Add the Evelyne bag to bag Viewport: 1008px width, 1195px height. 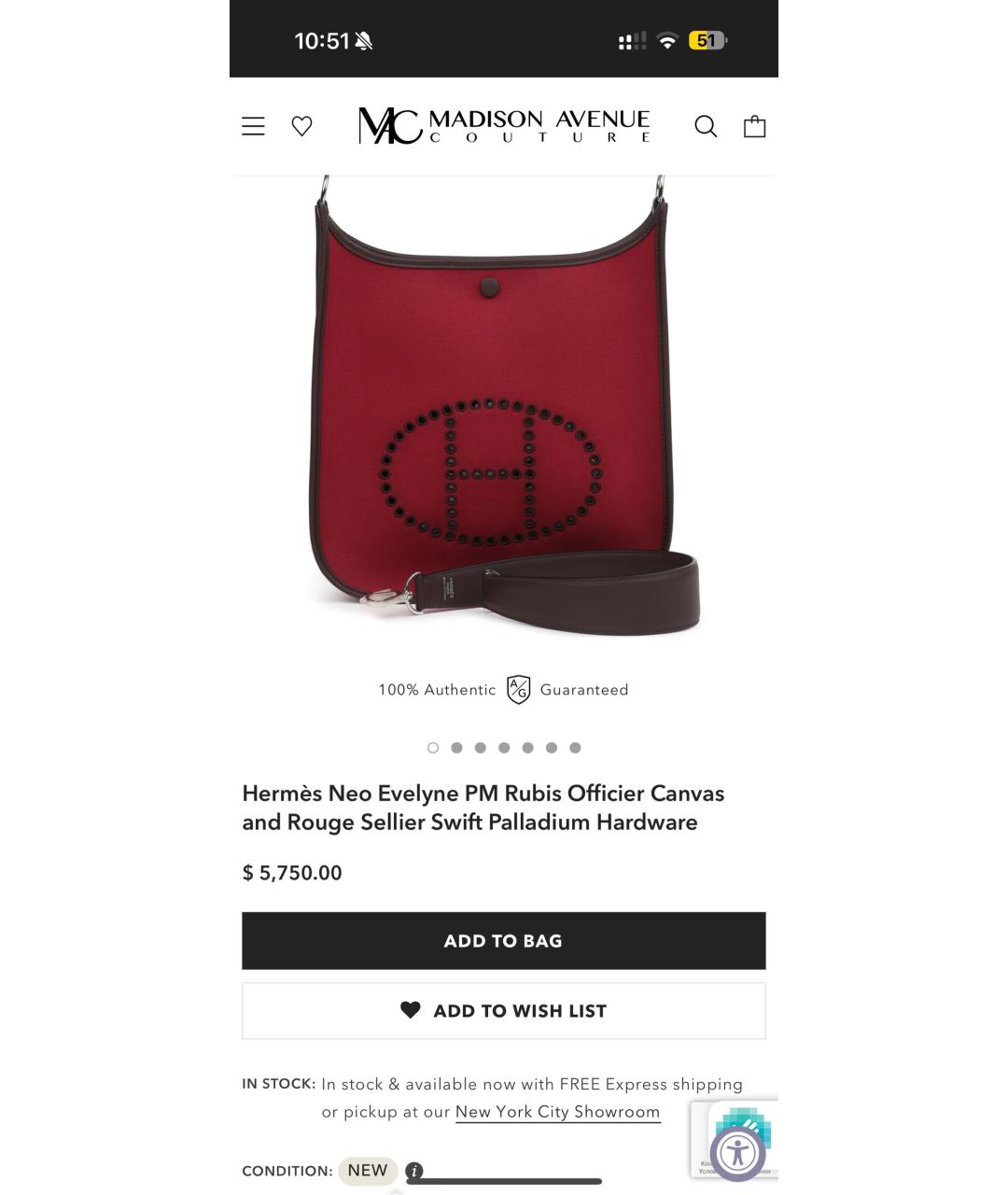[x=504, y=941]
